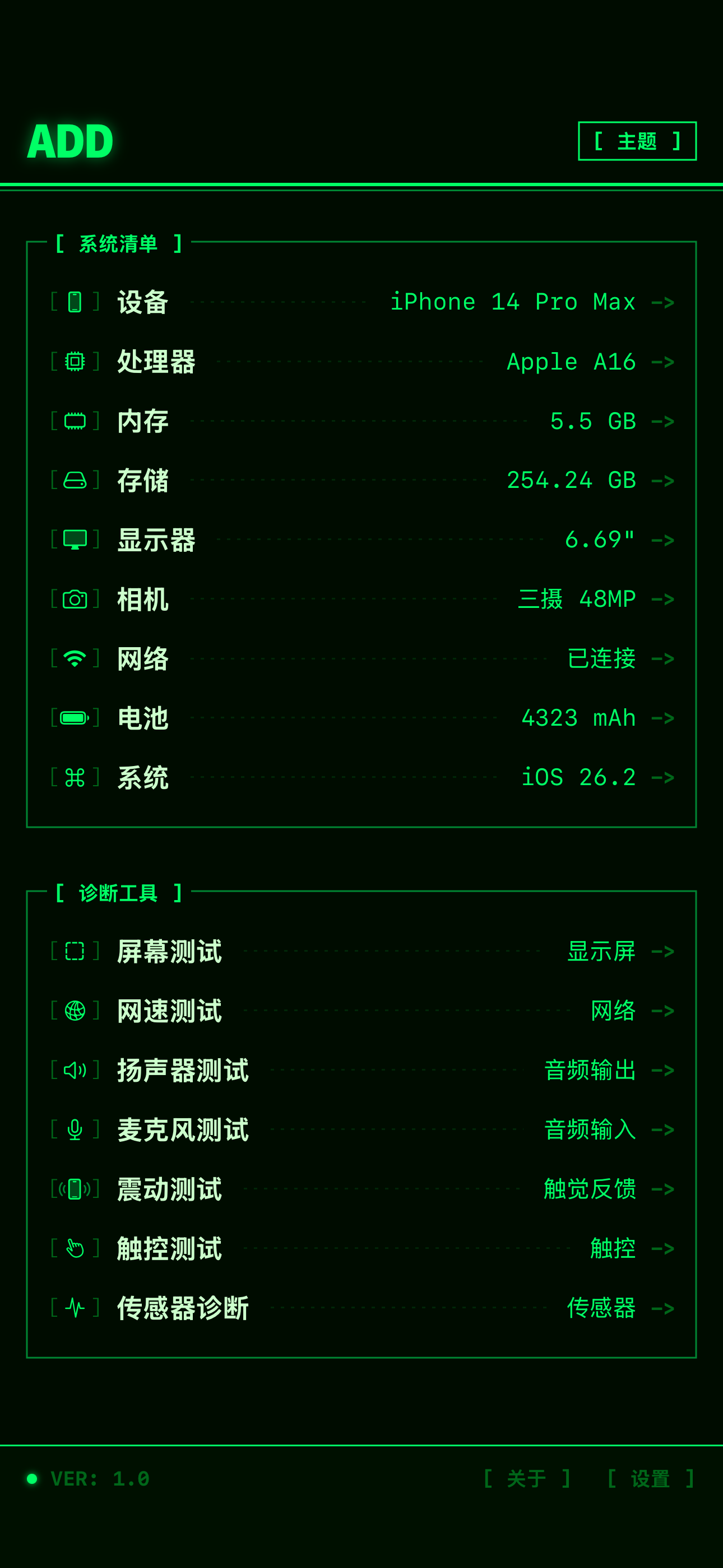Click the 主题 theme button
Image resolution: width=723 pixels, height=1568 pixels.
(637, 141)
